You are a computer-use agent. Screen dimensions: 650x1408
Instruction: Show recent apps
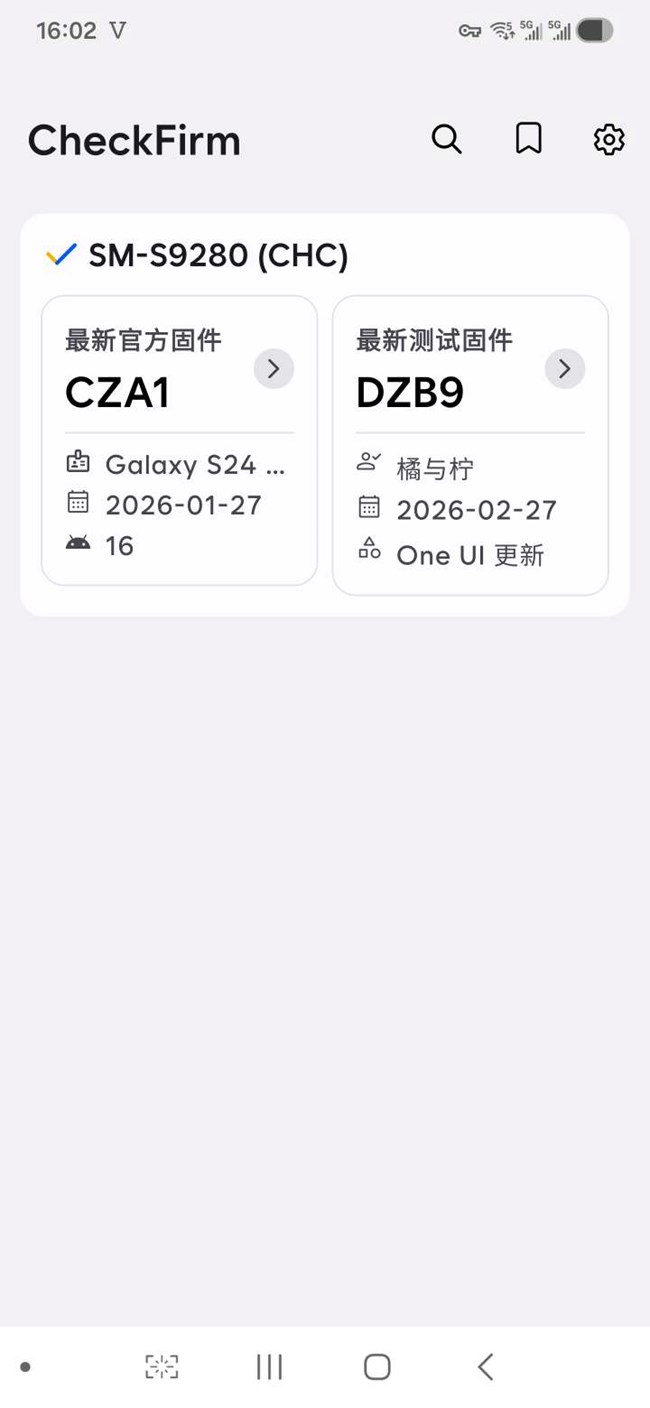(x=269, y=1366)
